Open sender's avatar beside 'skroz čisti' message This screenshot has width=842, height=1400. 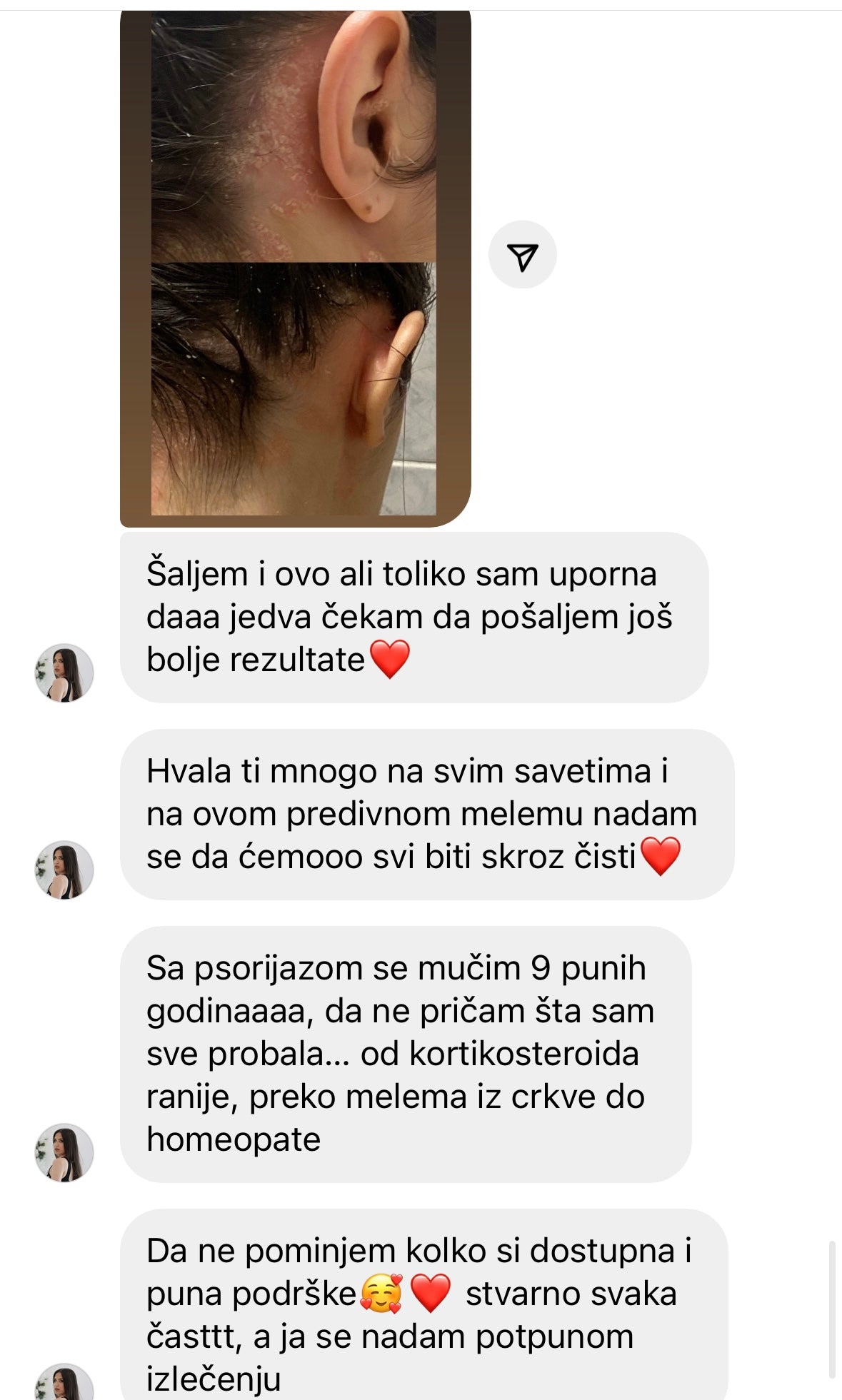(x=64, y=870)
